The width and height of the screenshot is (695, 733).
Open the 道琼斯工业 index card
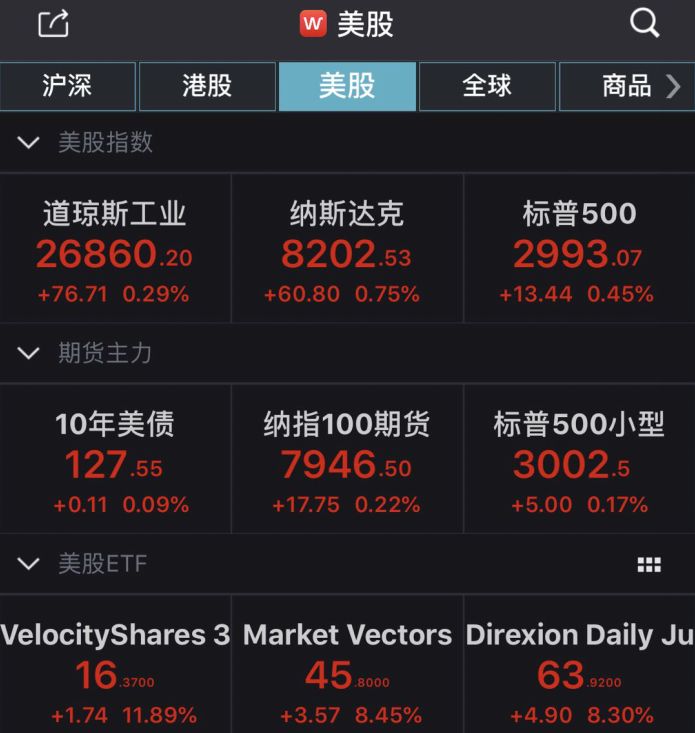(x=115, y=248)
